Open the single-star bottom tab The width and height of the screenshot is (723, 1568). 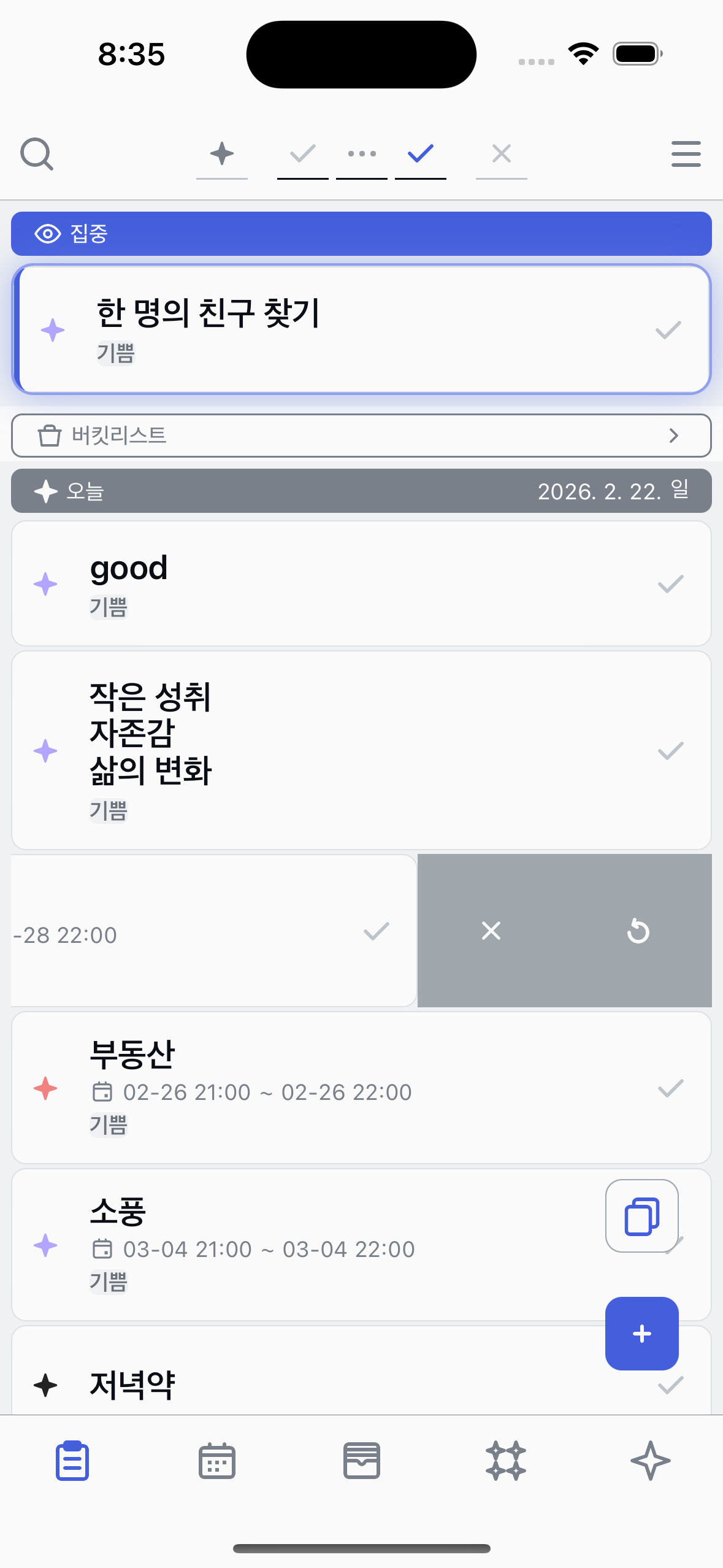point(650,1461)
